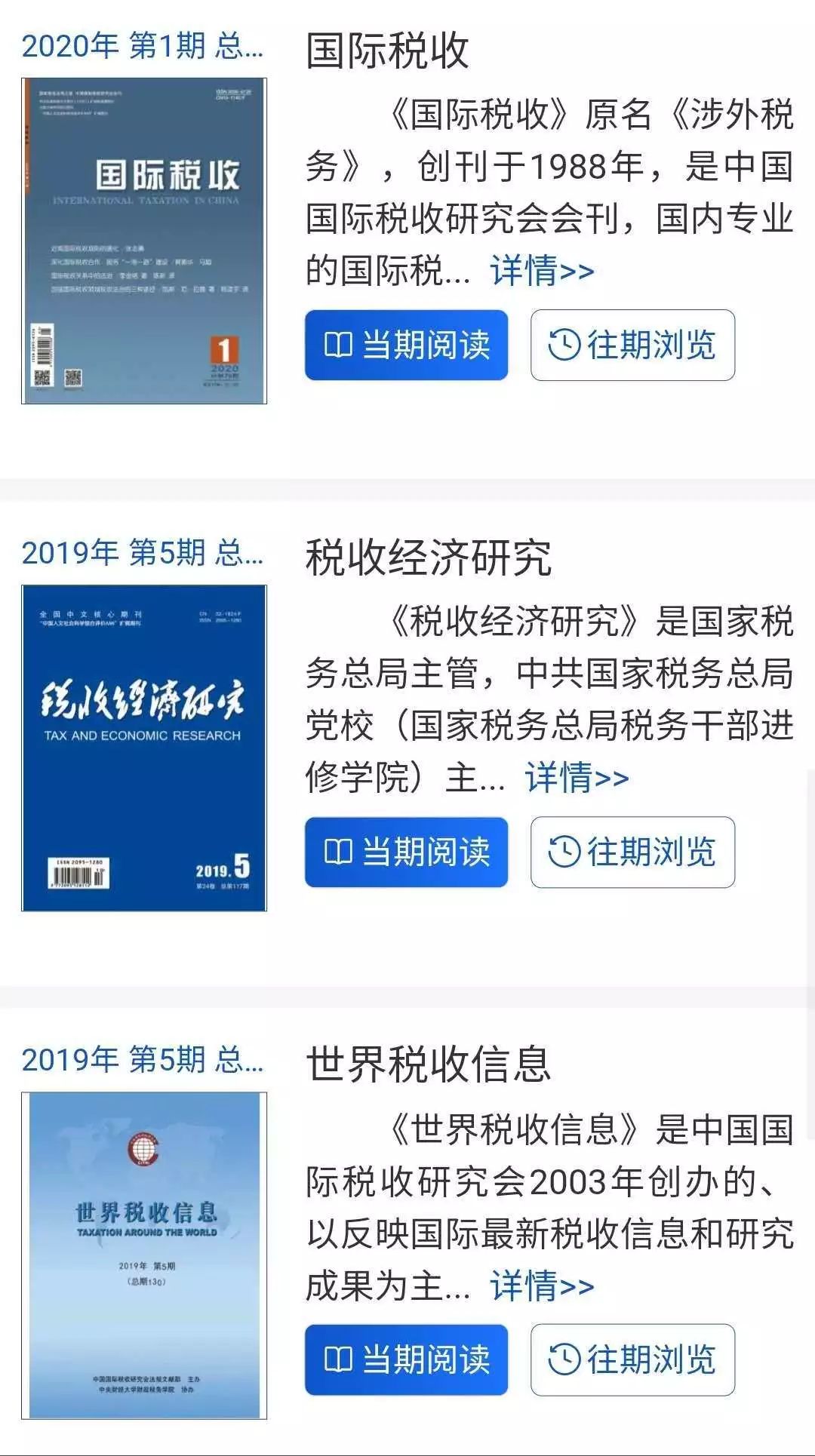This screenshot has height=1456, width=815.
Task: Read current issue of 国际税收
Action: [x=406, y=345]
